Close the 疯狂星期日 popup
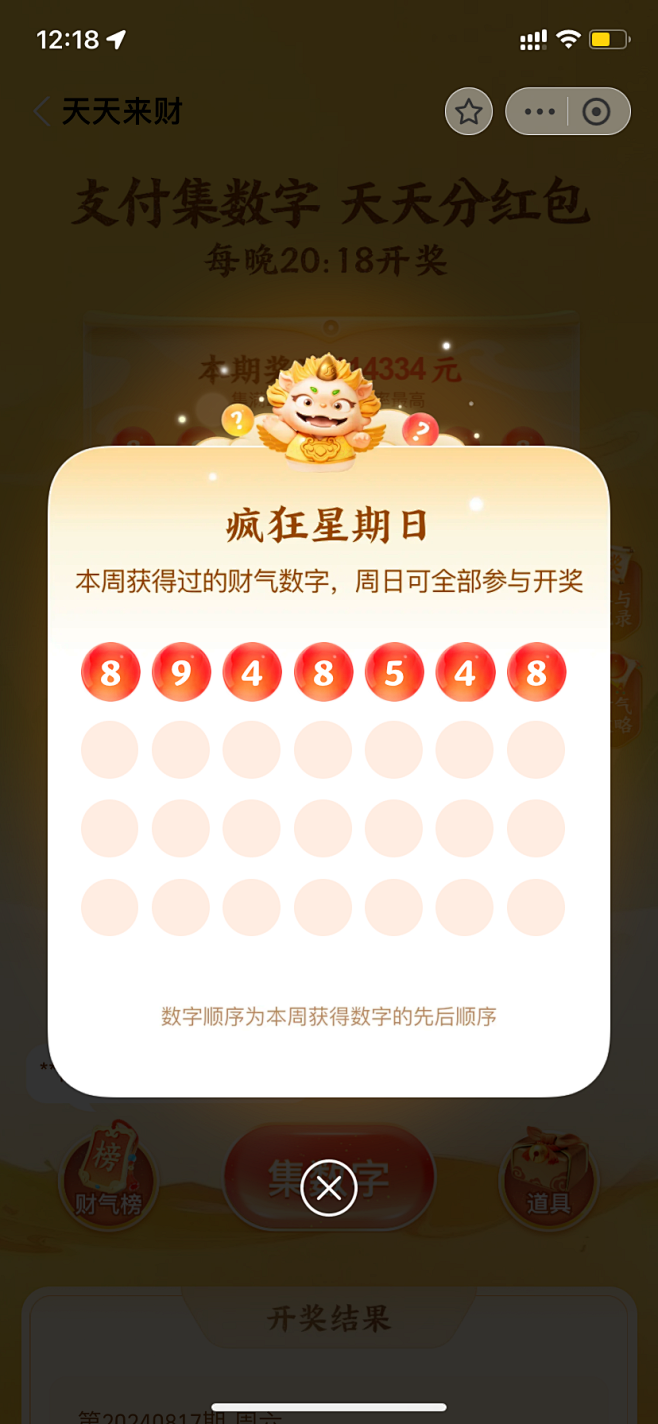 (329, 1188)
